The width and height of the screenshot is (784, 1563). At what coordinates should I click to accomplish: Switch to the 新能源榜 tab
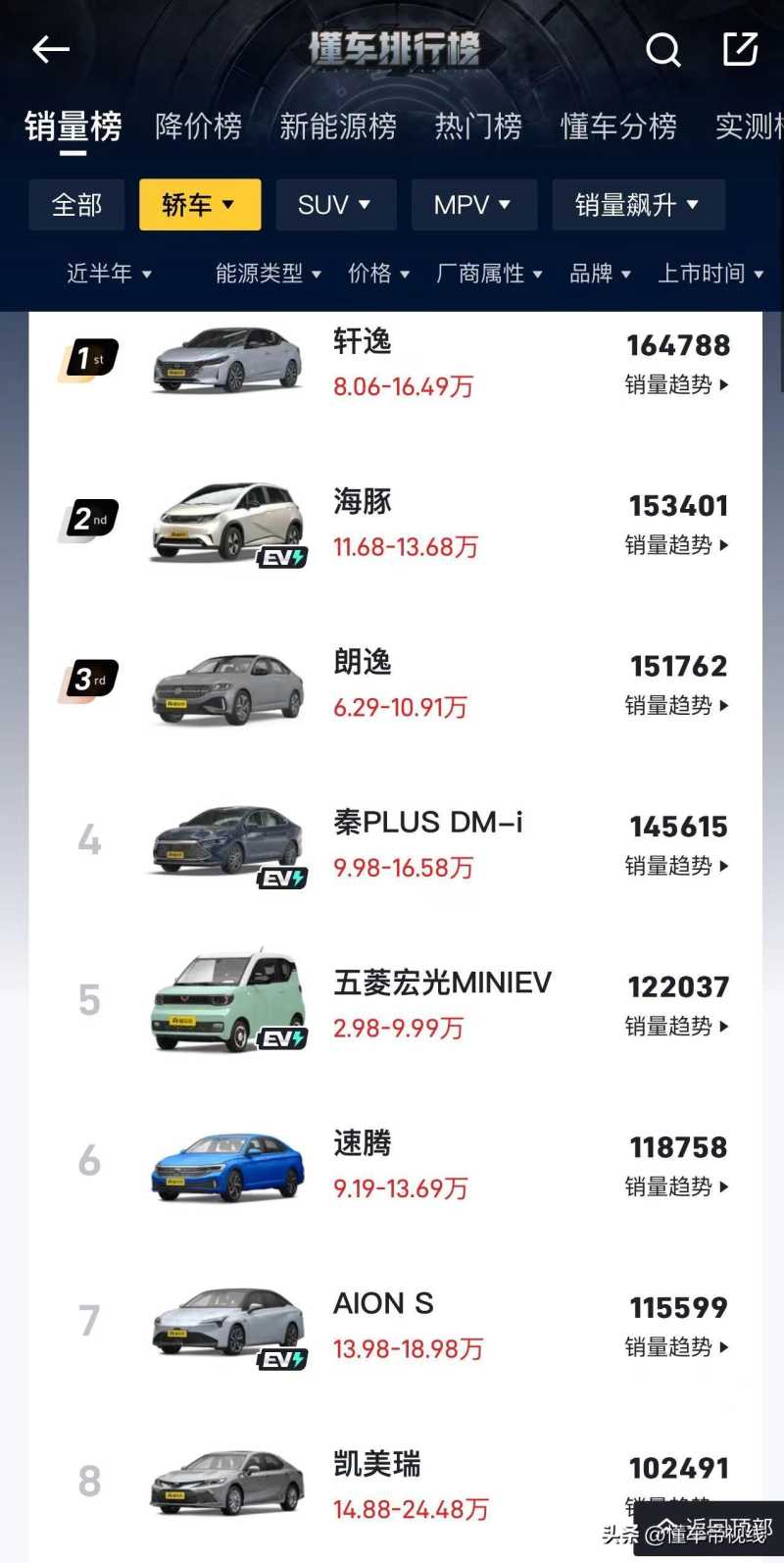(338, 126)
